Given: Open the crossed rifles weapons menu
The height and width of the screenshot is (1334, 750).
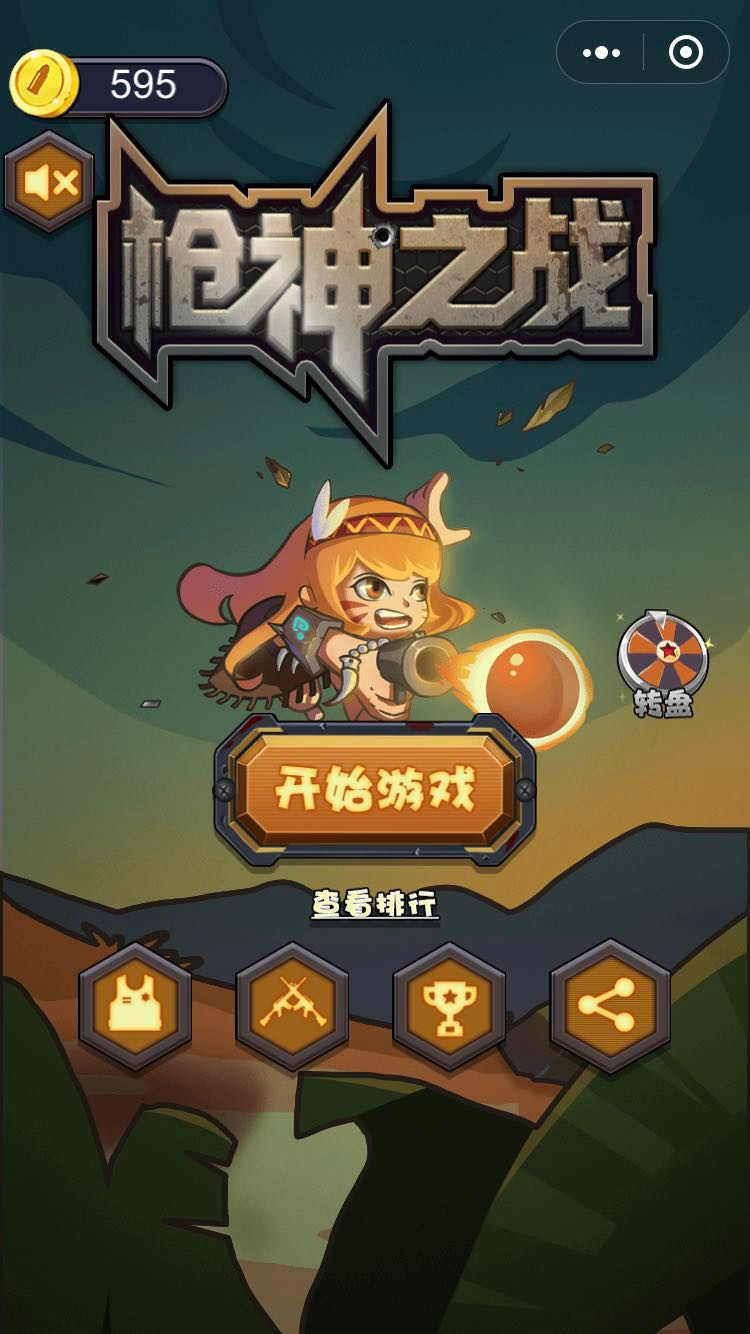Looking at the screenshot, I should pyautogui.click(x=292, y=1005).
